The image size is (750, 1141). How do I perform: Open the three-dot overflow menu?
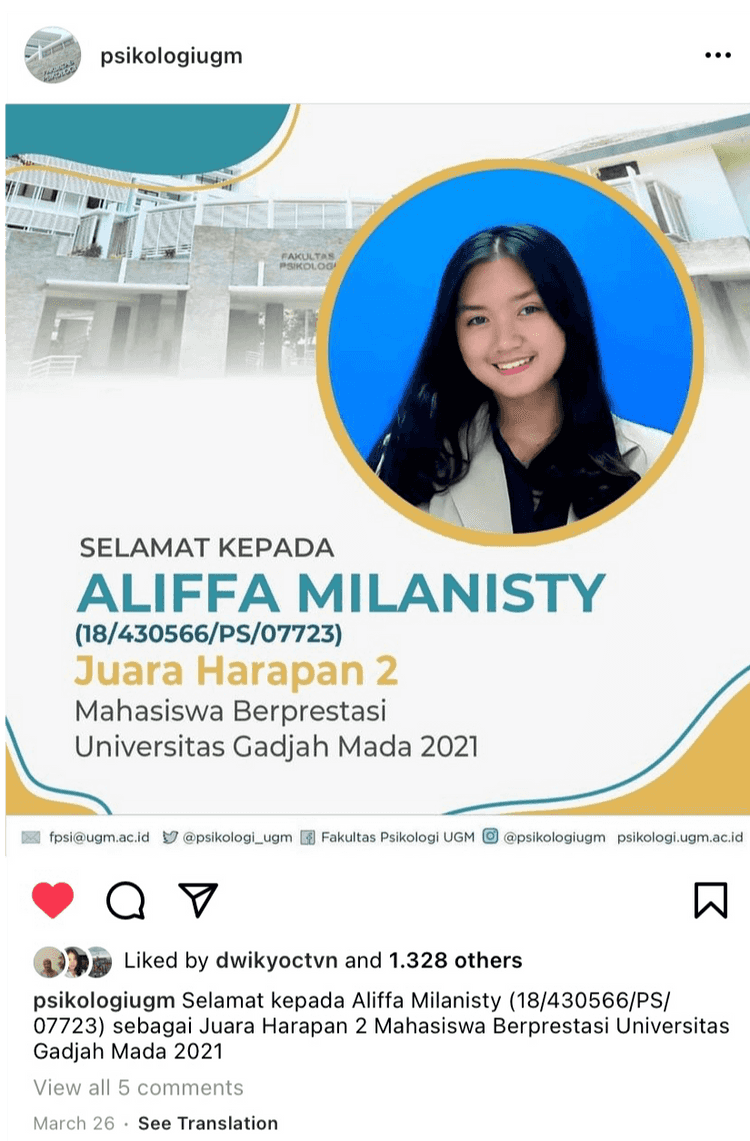(x=717, y=56)
